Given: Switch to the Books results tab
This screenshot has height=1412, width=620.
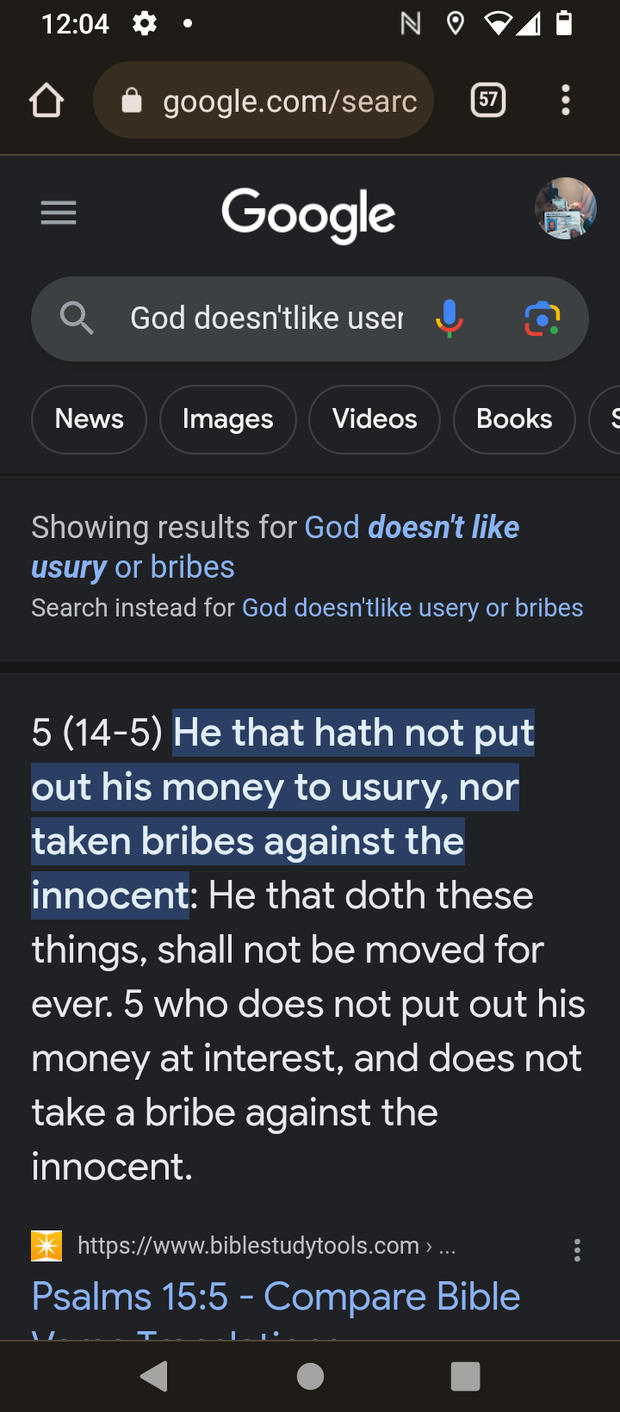Looking at the screenshot, I should pos(514,419).
